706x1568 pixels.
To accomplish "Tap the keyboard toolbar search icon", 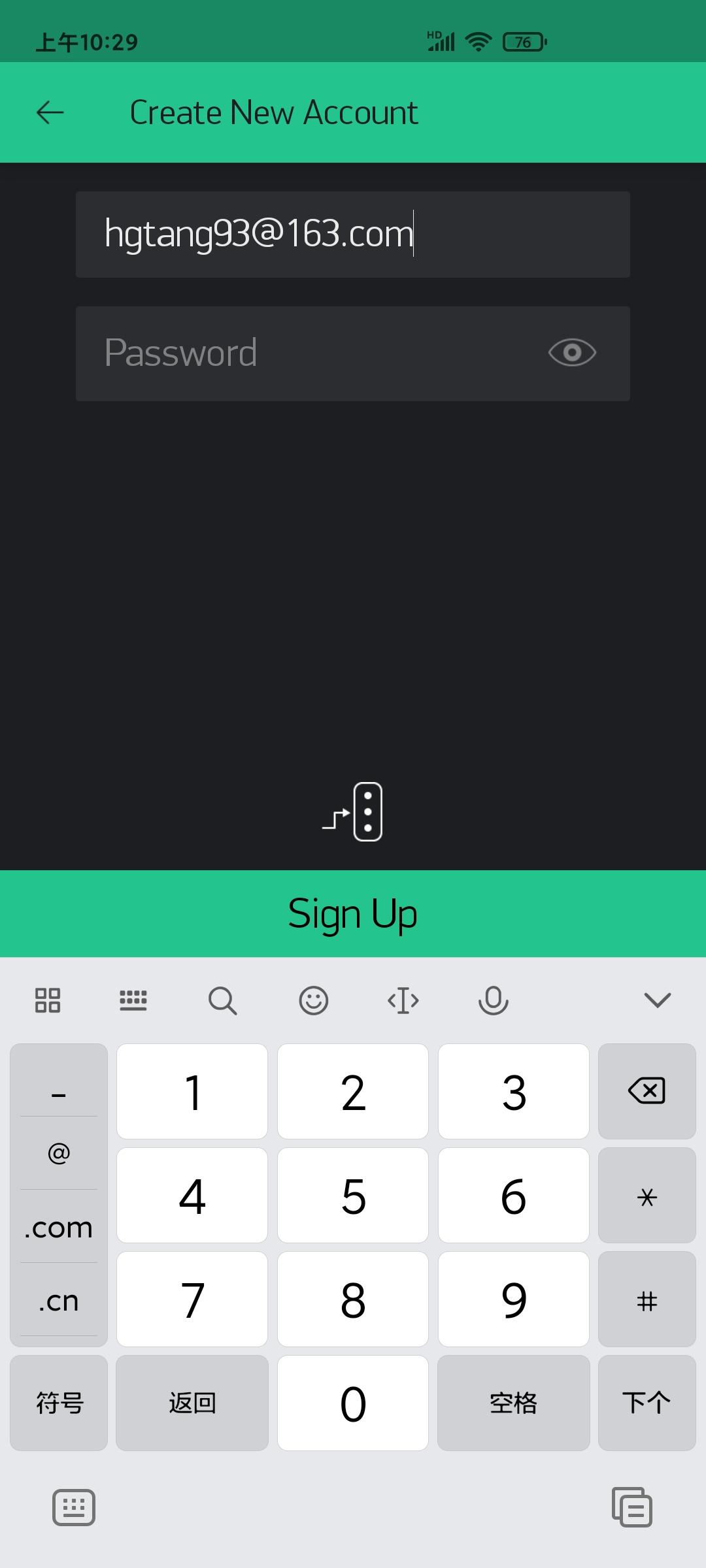I will point(223,1000).
